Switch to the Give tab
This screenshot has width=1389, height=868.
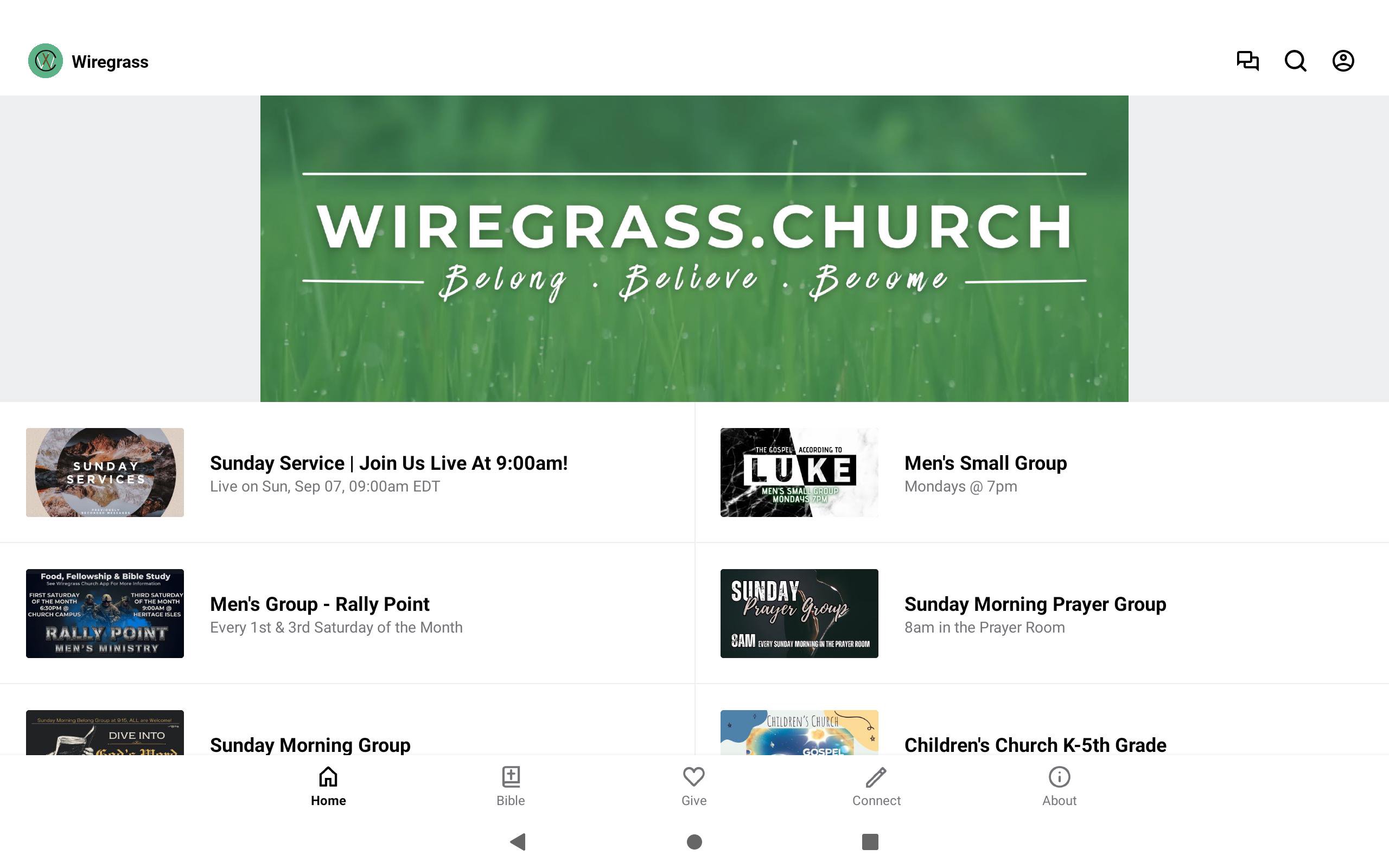click(693, 786)
